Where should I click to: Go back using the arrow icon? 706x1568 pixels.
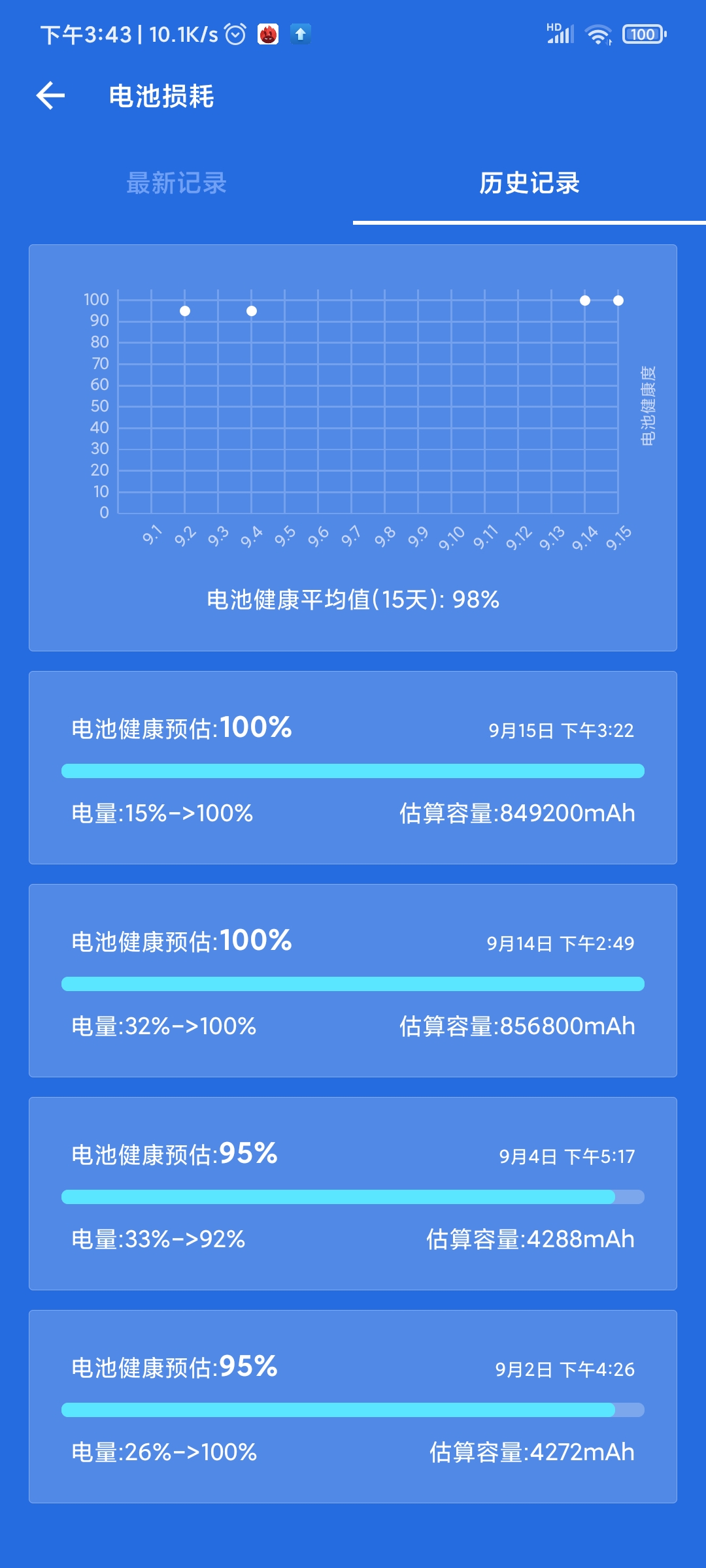click(x=50, y=96)
